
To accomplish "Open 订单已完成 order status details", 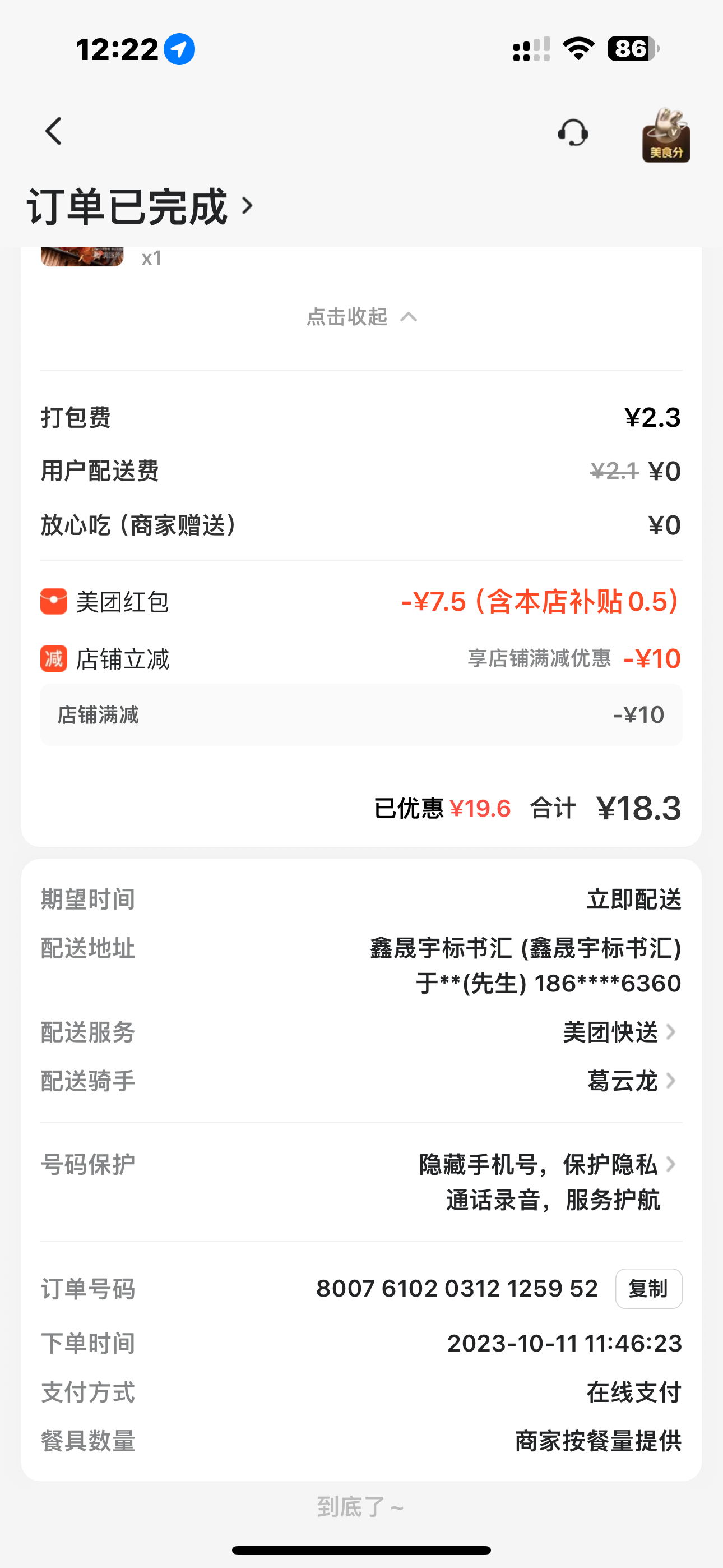I will (x=140, y=207).
